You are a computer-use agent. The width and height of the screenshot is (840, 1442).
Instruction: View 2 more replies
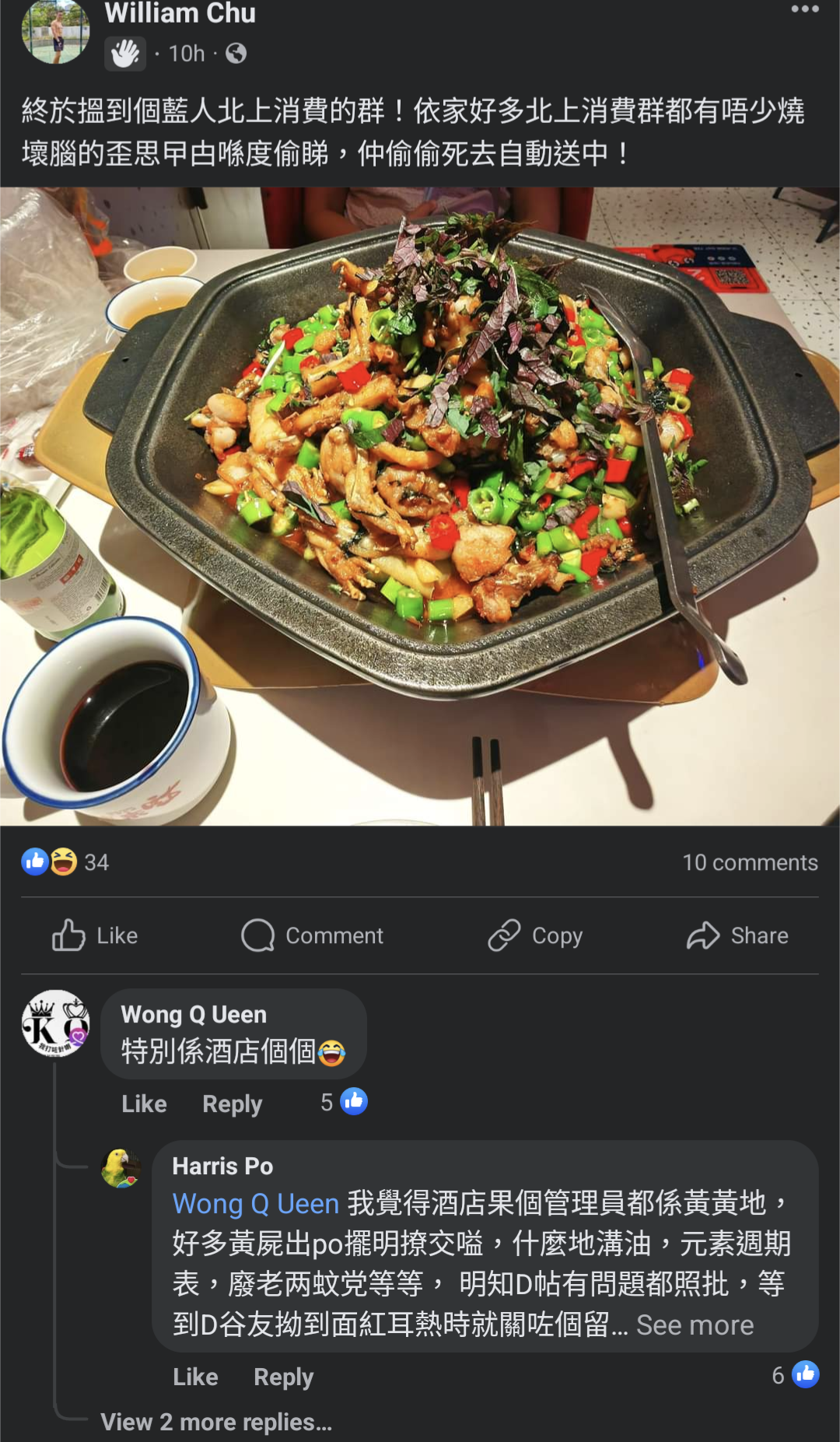pos(216,1422)
